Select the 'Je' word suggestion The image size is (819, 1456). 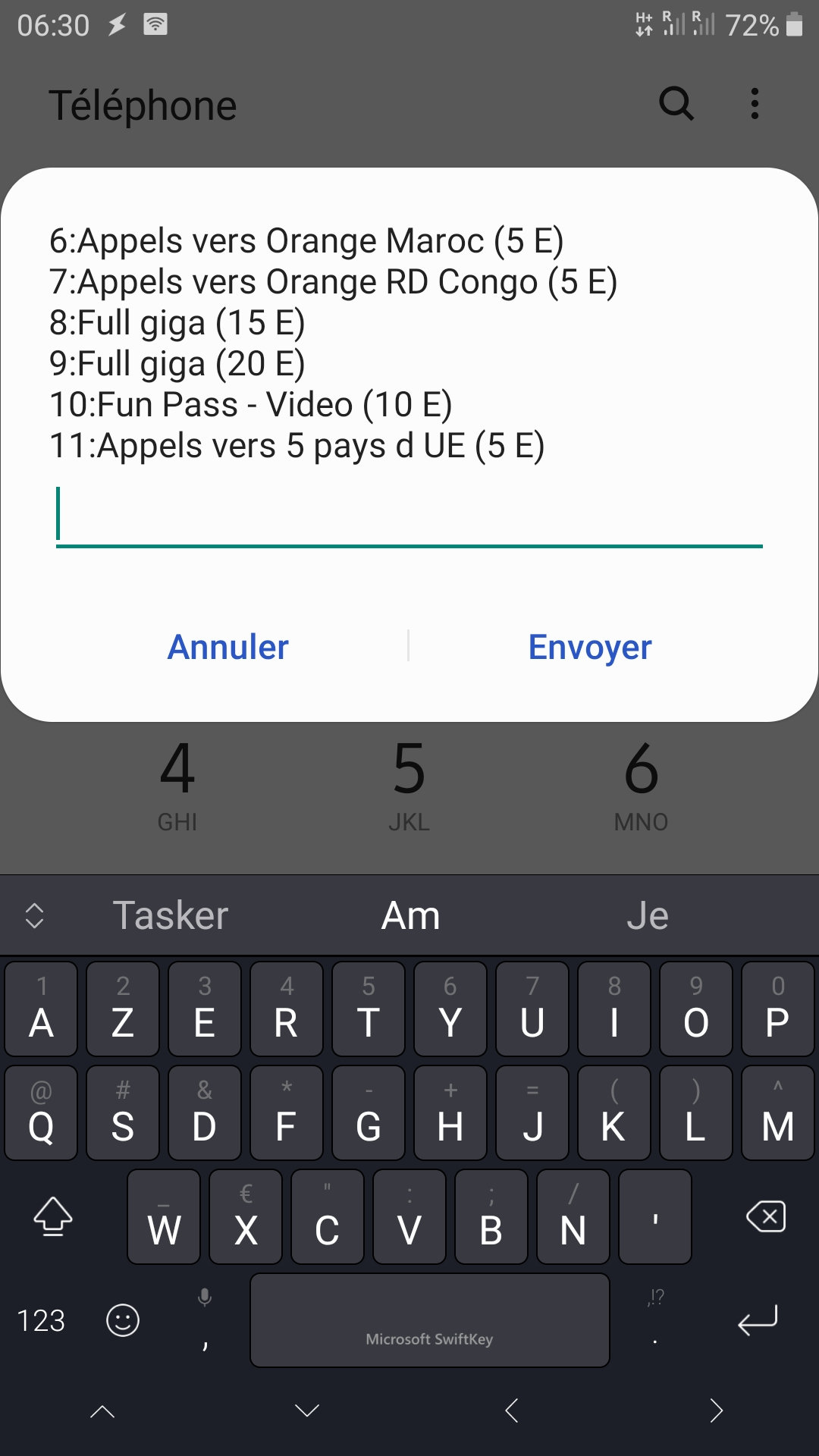[x=648, y=915]
